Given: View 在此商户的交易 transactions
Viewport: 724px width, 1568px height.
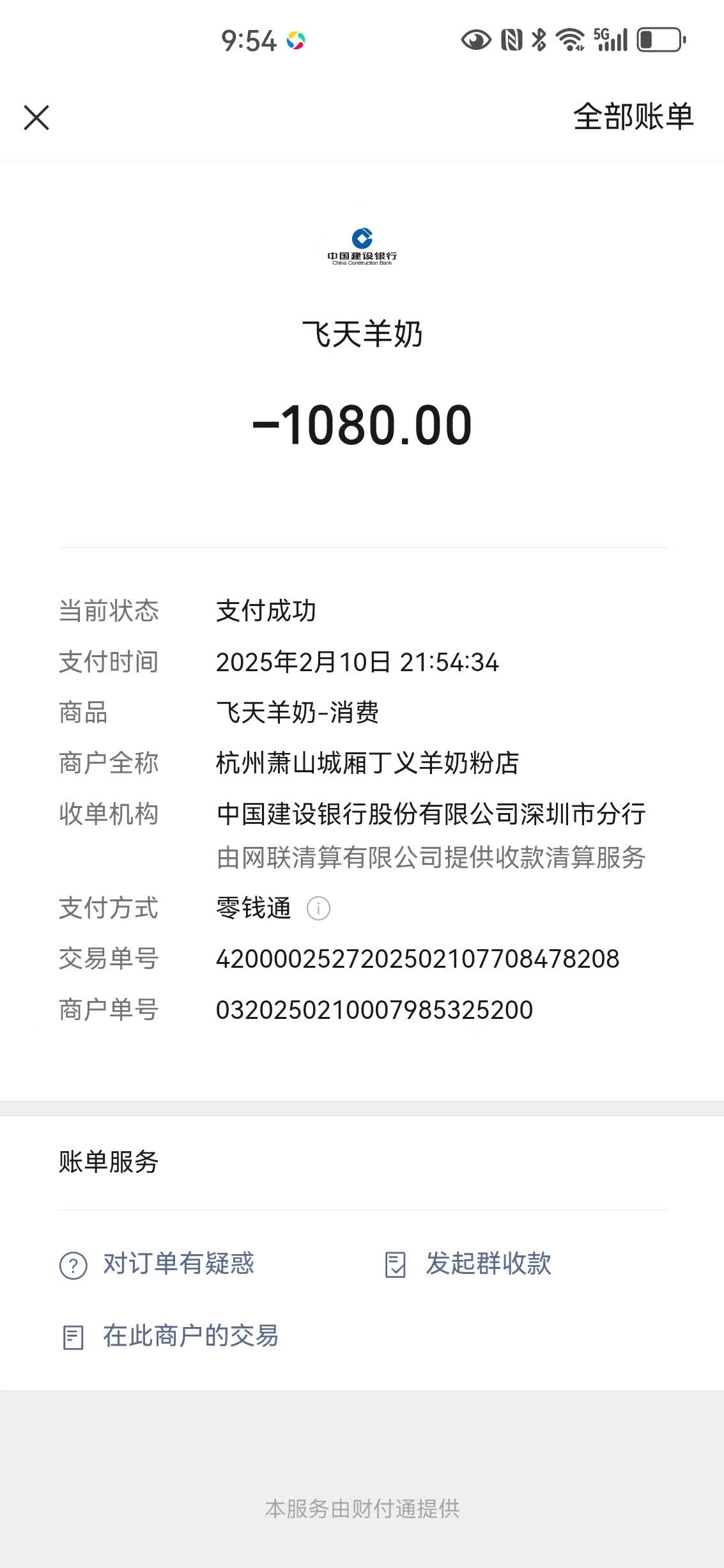Looking at the screenshot, I should pyautogui.click(x=170, y=1336).
